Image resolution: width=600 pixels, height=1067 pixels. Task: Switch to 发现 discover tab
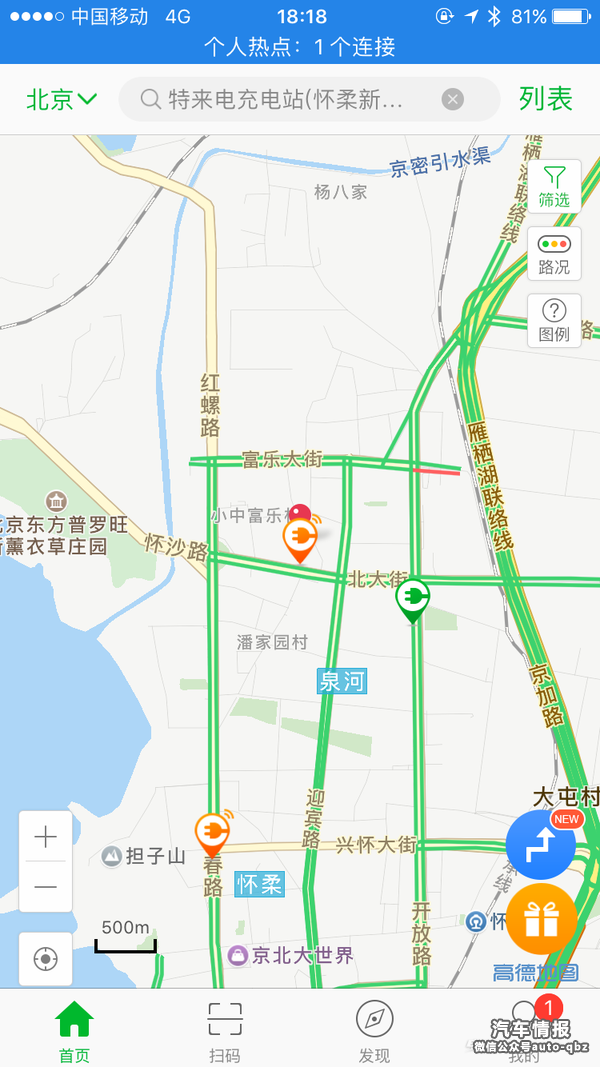point(374,1030)
